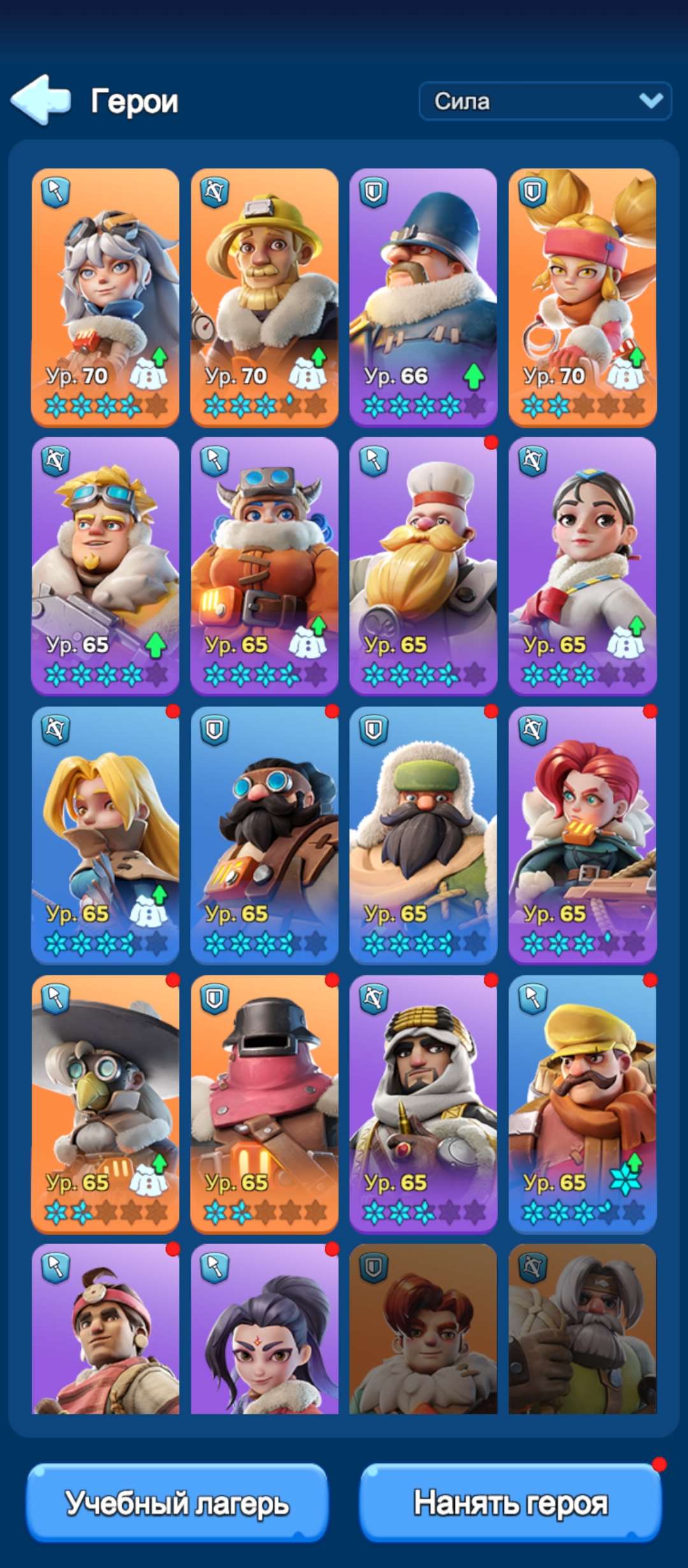This screenshot has height=1568, width=688.
Task: Open the plague-doctor bird mask hero
Action: (x=105, y=1104)
